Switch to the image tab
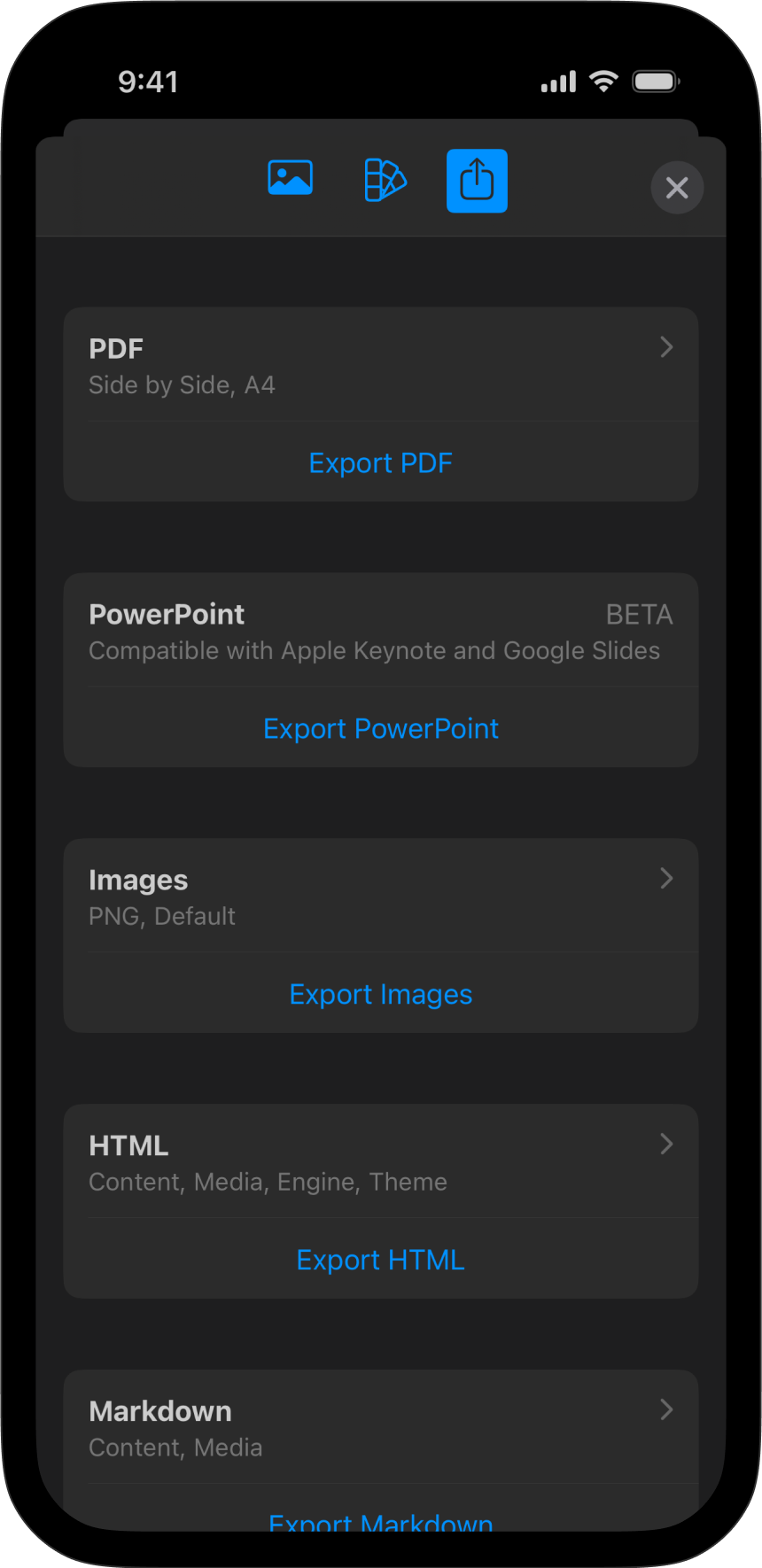This screenshot has width=762, height=1568. click(x=290, y=178)
